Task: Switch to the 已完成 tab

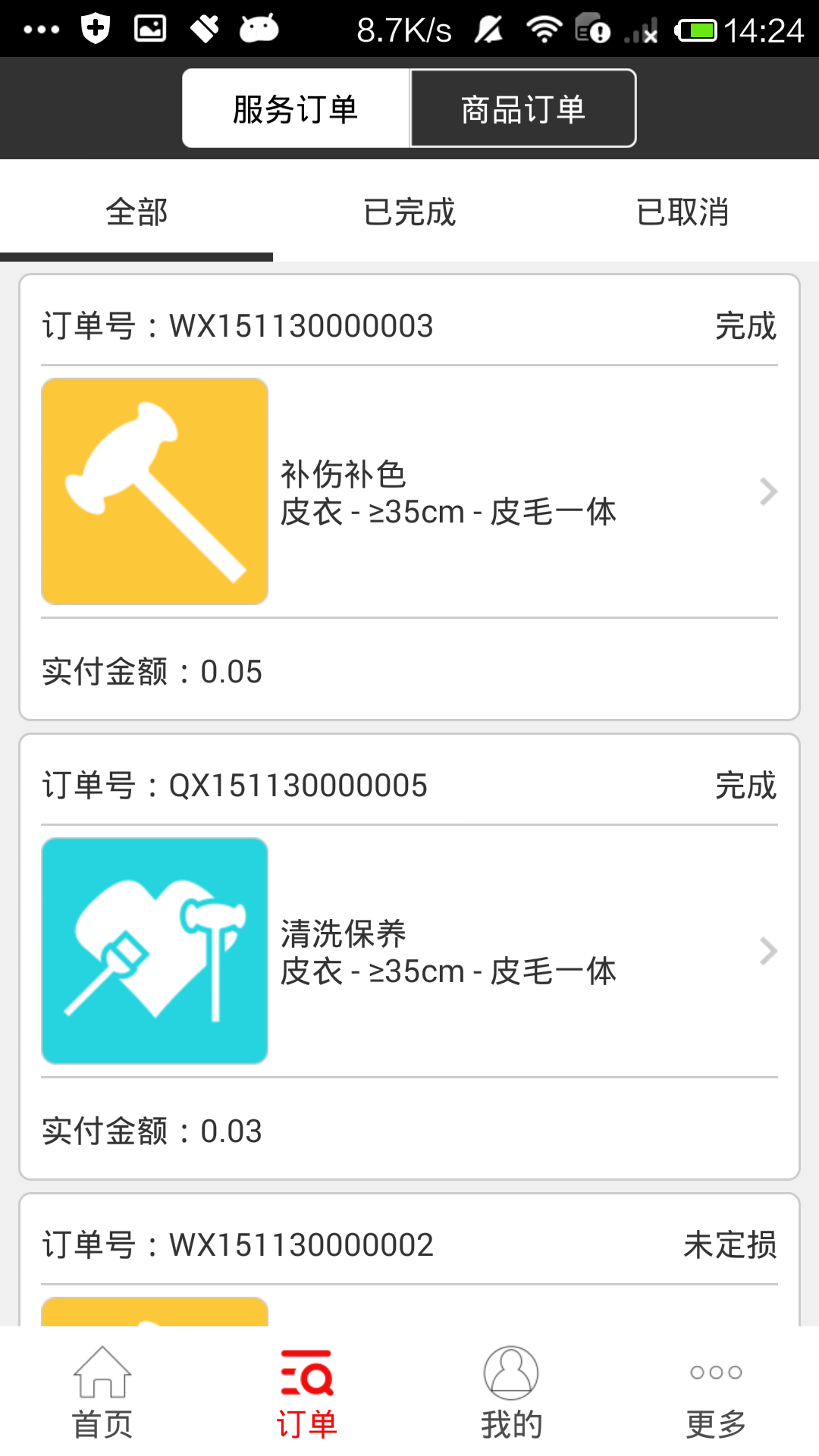Action: tap(409, 212)
